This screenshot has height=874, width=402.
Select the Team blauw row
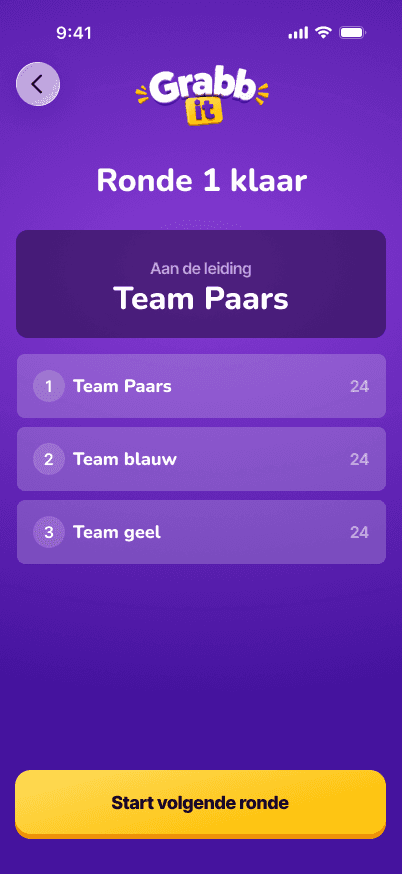201,459
